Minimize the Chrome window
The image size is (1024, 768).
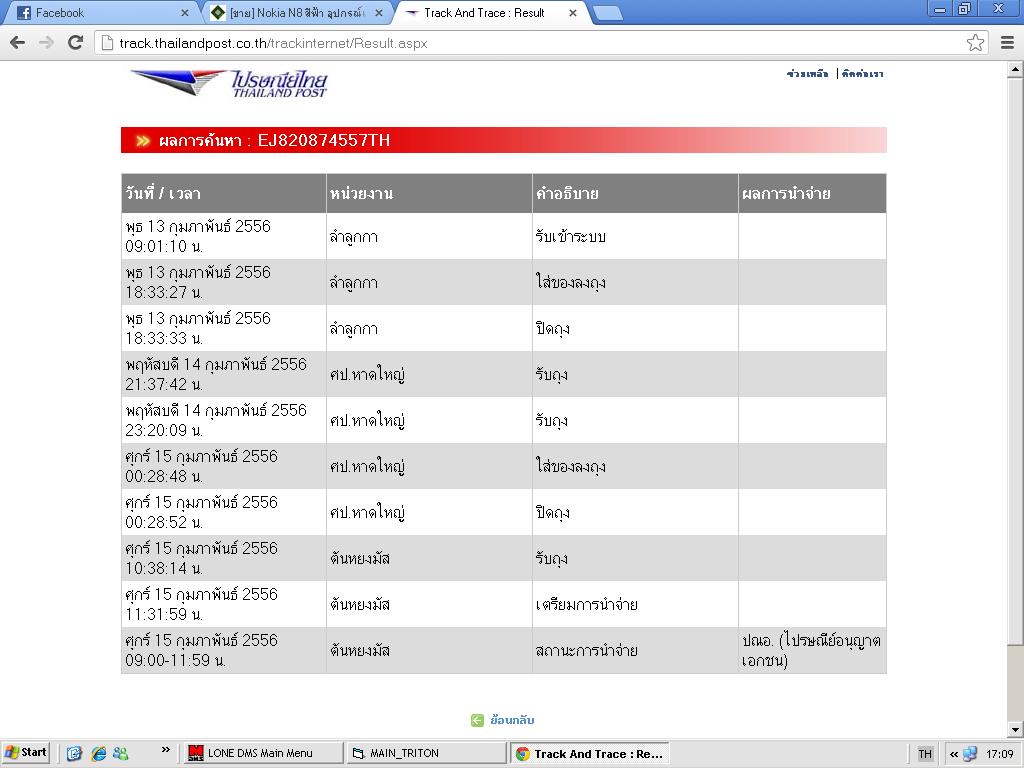[940, 9]
